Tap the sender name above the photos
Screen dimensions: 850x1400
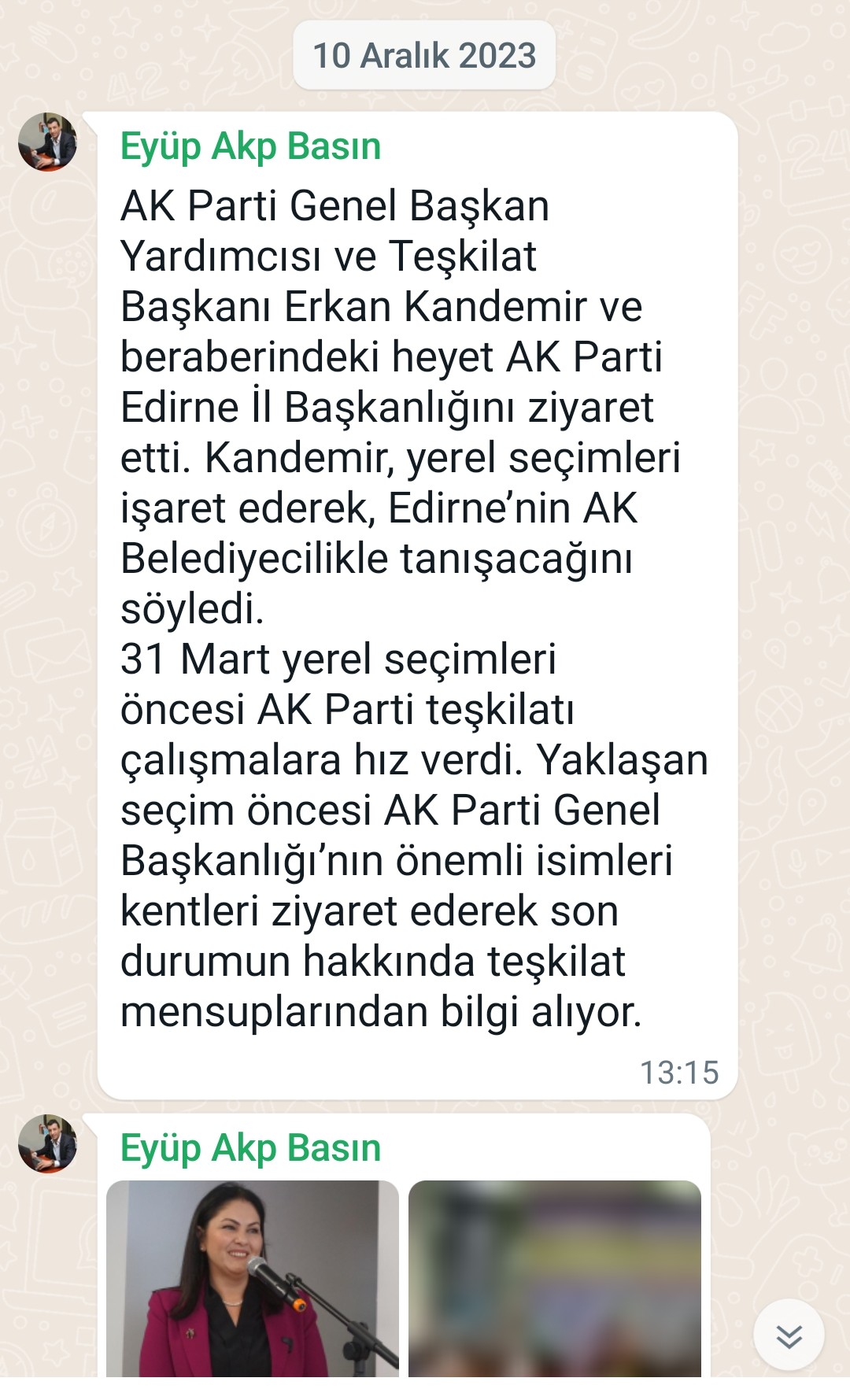point(250,1148)
